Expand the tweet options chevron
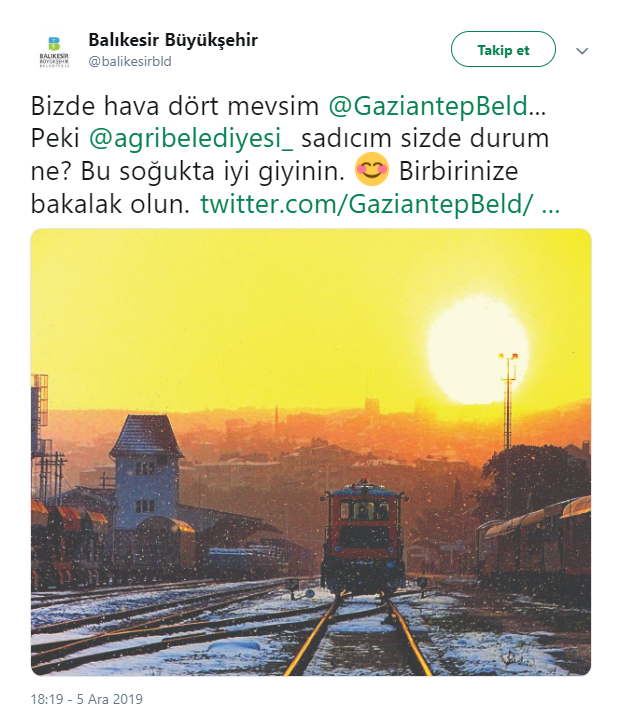Image resolution: width=620 pixels, height=715 pixels. tap(582, 50)
